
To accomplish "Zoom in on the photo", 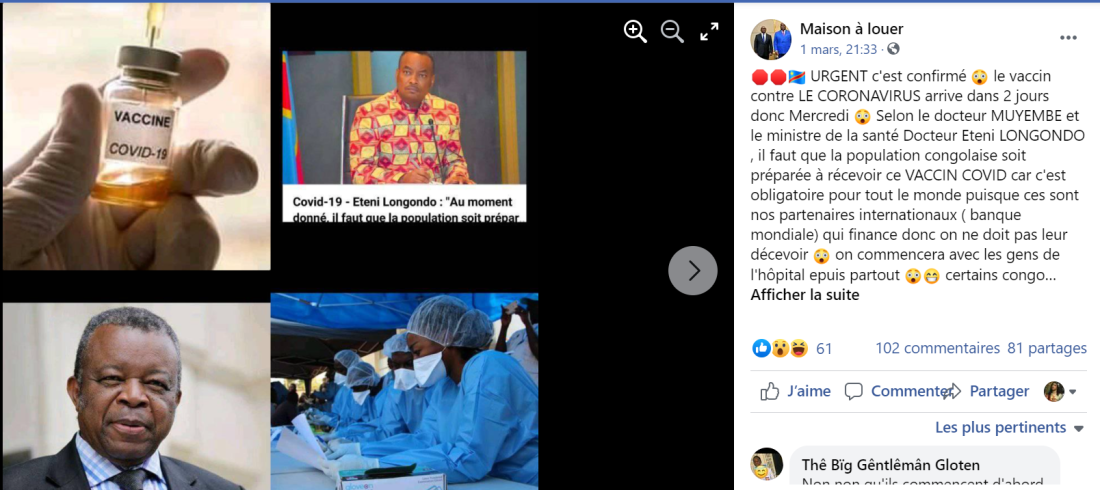I will tap(635, 32).
